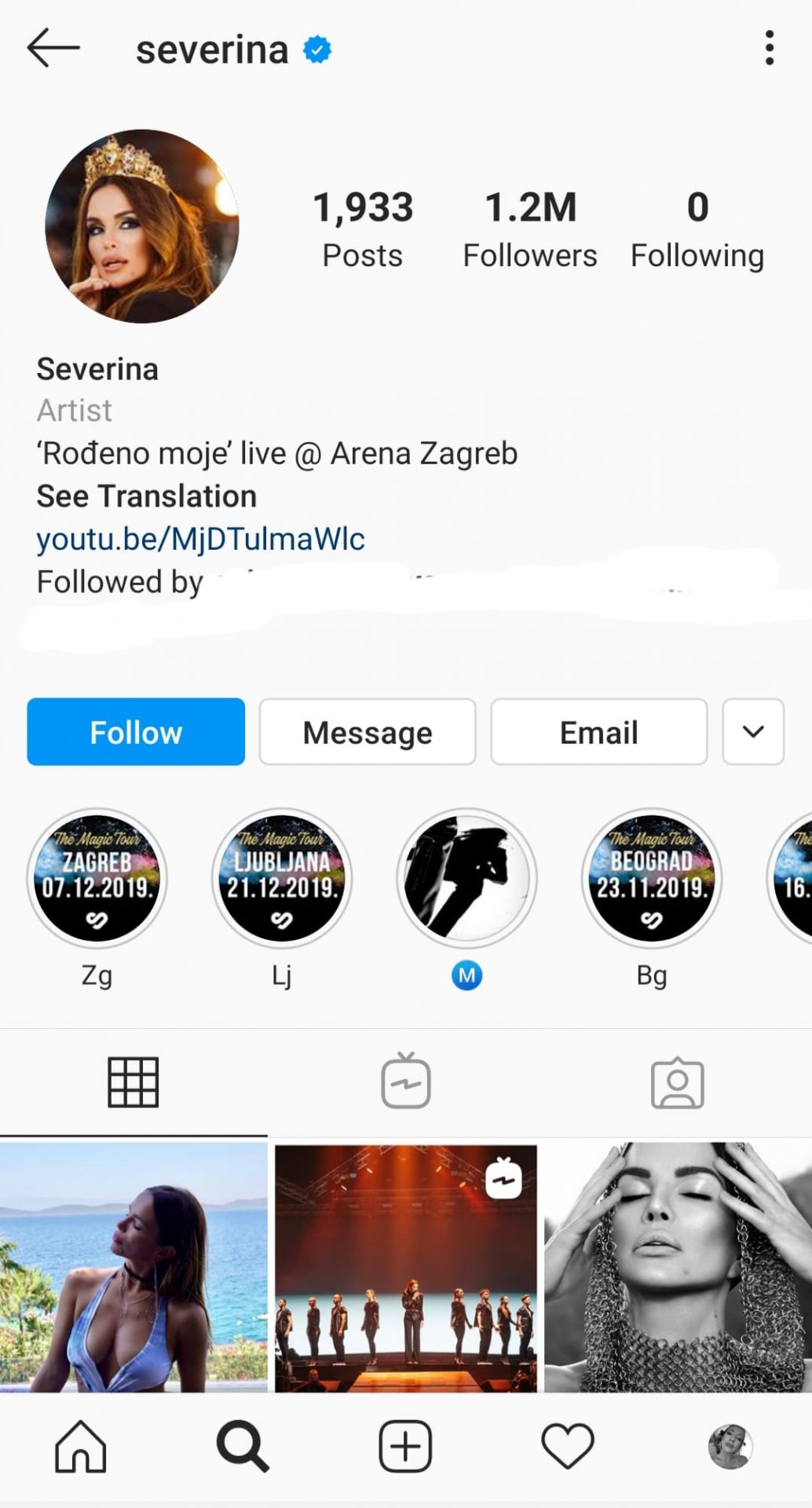Open the three-dot overflow menu

[769, 48]
